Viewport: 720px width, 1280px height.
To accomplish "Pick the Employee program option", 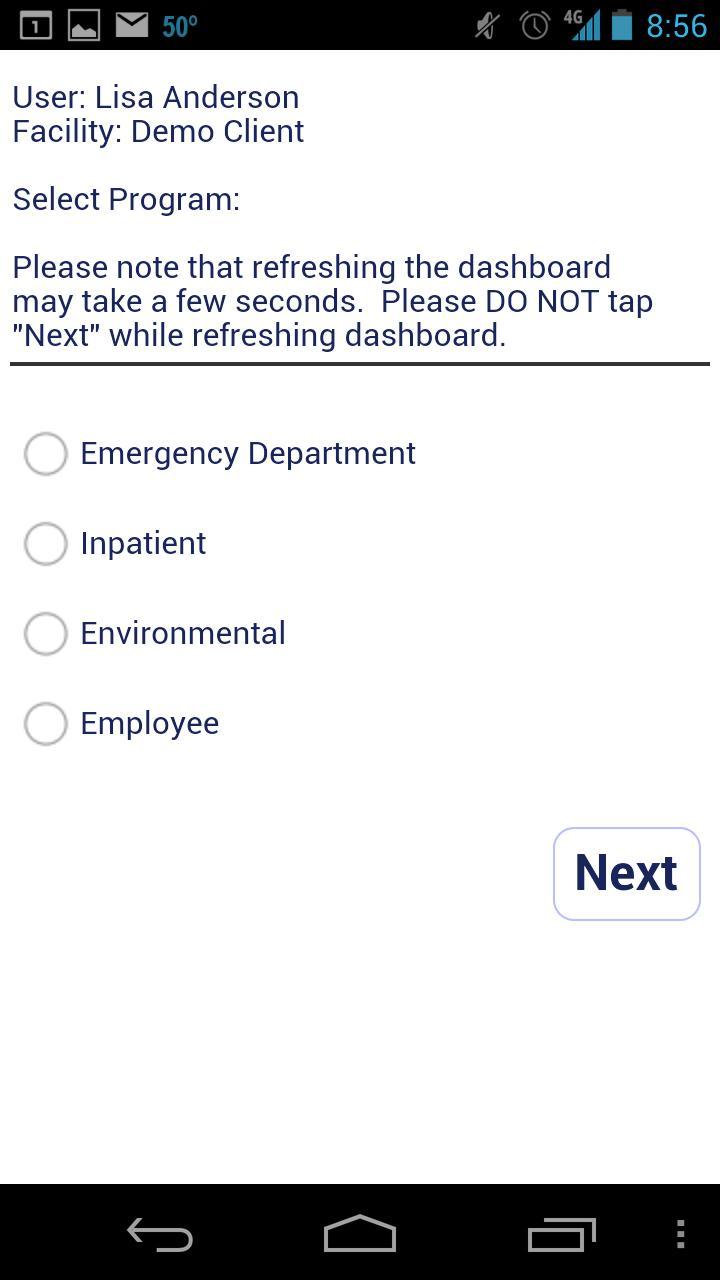I will tap(46, 724).
